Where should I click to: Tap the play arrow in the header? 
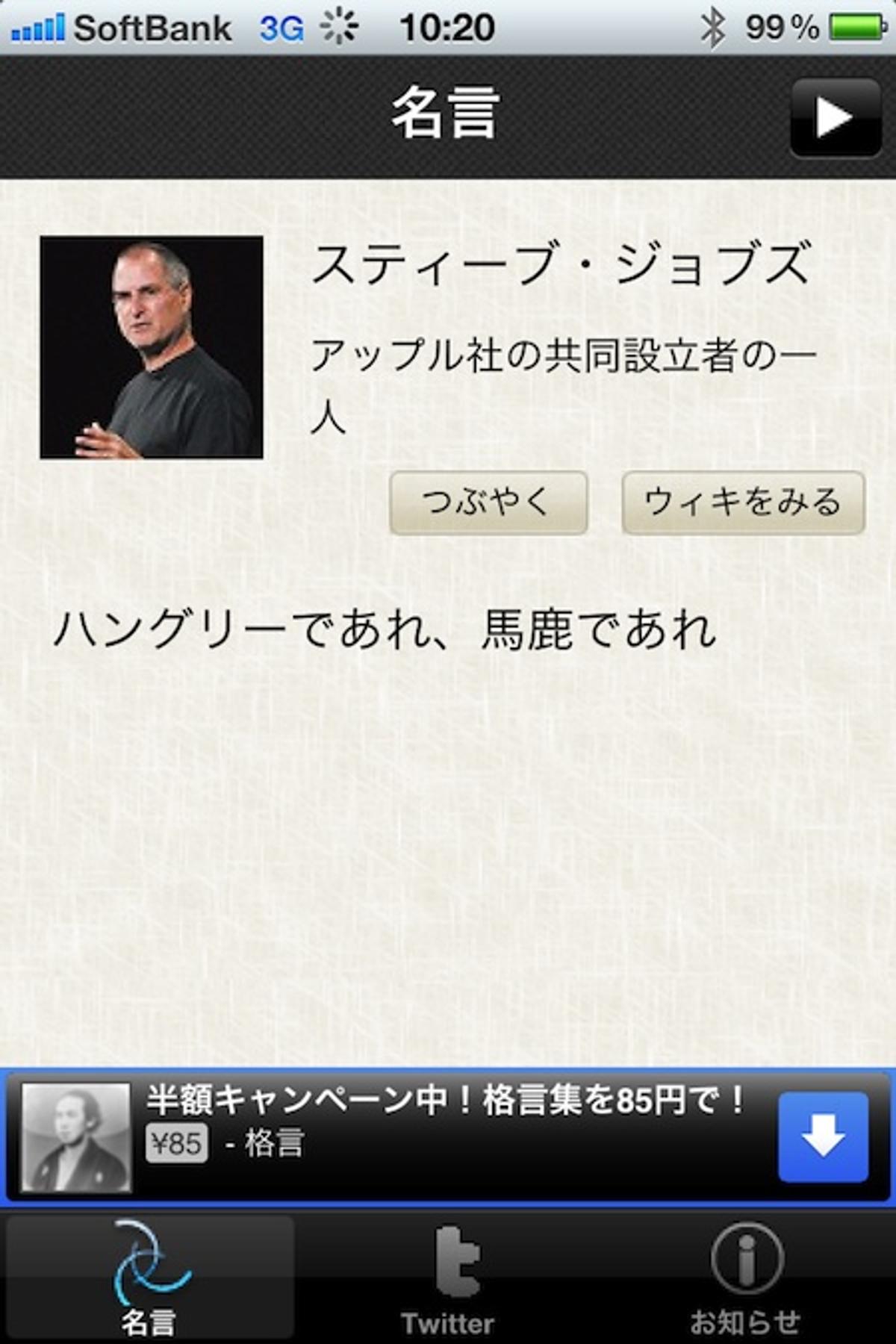click(835, 118)
